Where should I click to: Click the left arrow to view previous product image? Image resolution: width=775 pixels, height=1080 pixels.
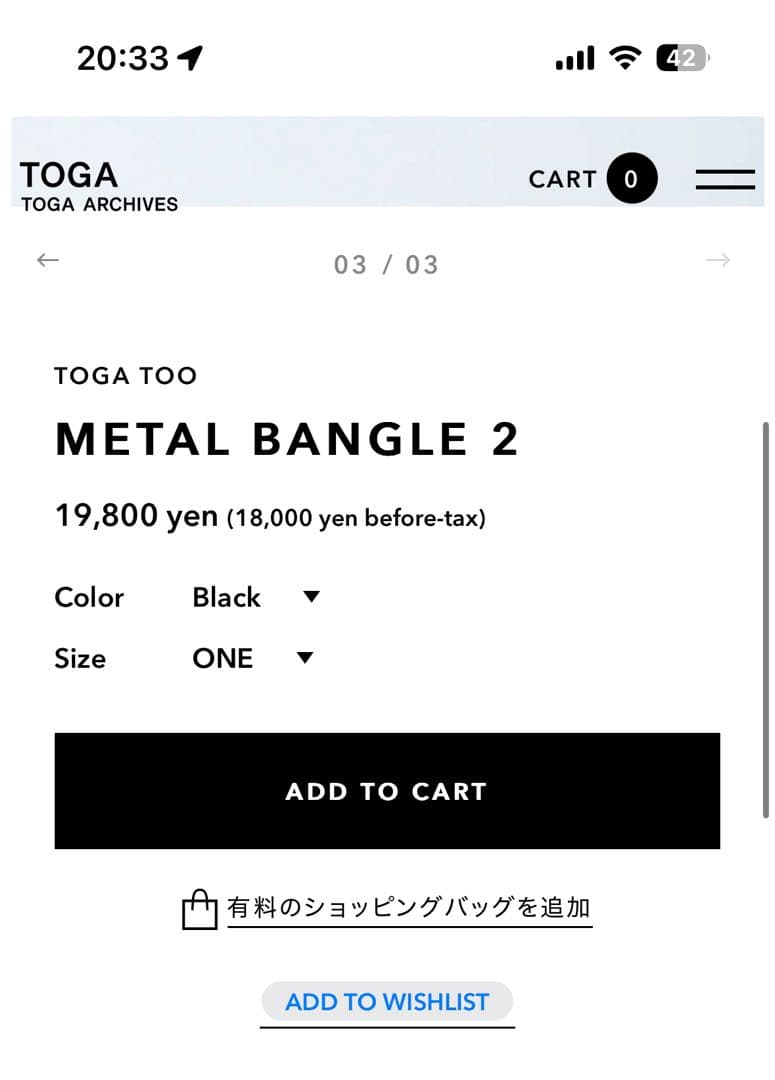point(47,260)
